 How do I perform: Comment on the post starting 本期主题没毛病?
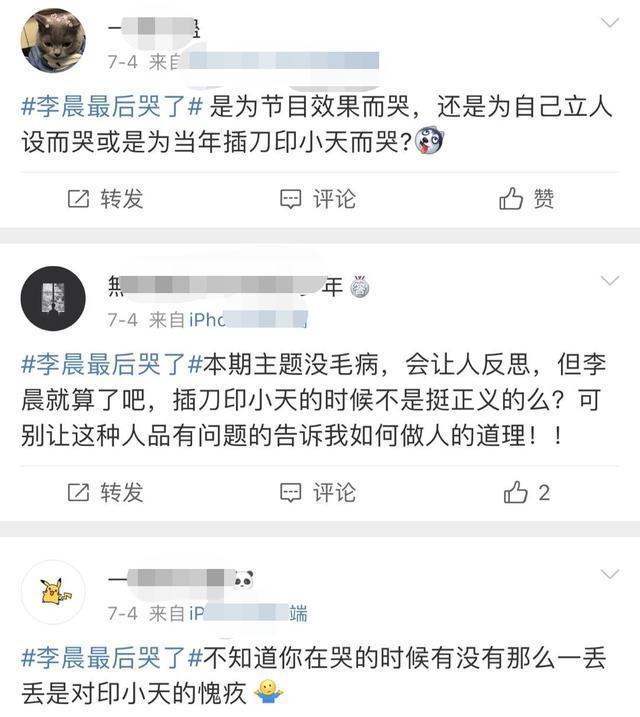pyautogui.click(x=318, y=492)
